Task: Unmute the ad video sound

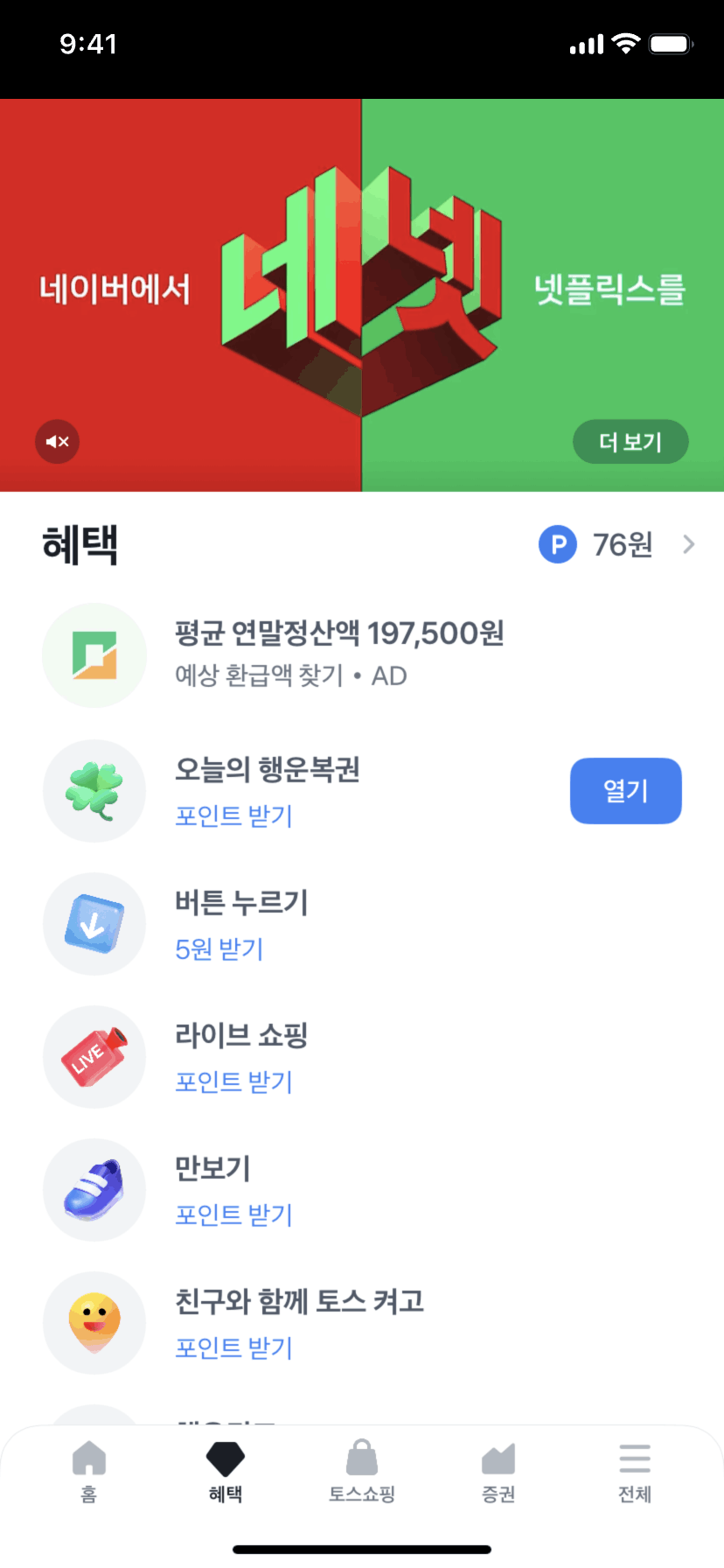Action: pos(58,441)
